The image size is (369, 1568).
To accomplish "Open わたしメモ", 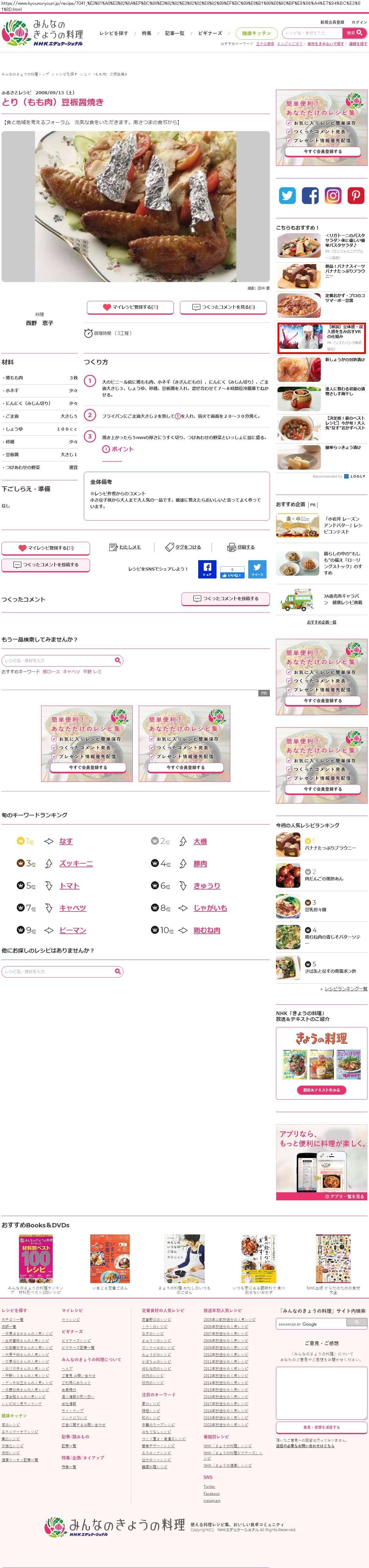I will click(125, 547).
